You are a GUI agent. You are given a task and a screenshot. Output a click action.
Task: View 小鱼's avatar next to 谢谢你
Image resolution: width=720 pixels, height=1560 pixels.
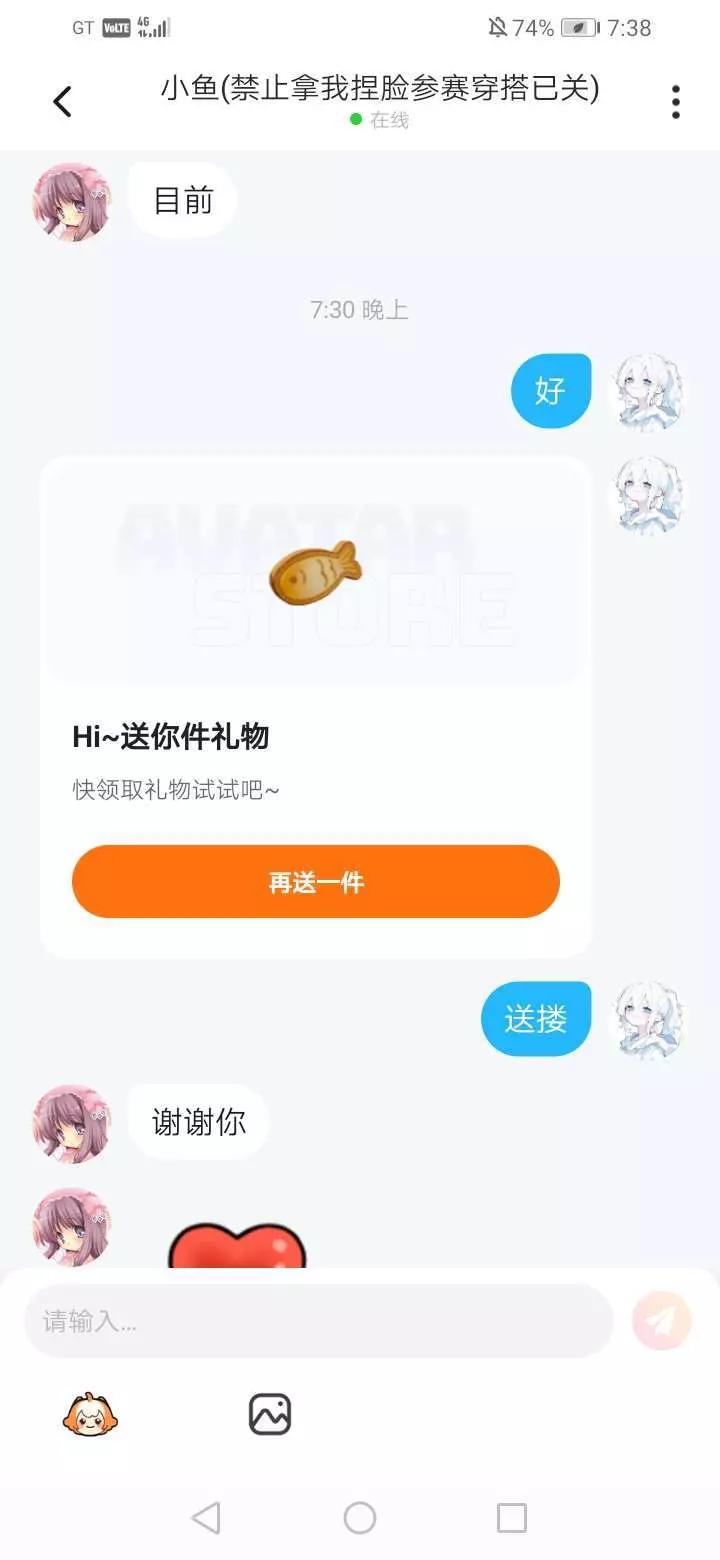click(72, 1123)
